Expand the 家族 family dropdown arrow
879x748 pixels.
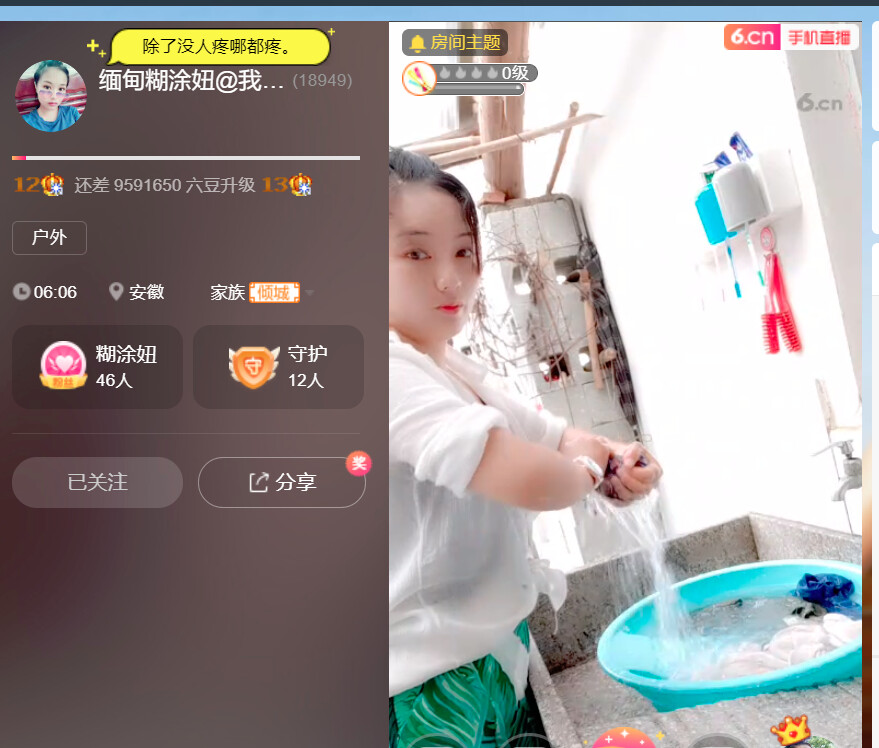click(309, 293)
